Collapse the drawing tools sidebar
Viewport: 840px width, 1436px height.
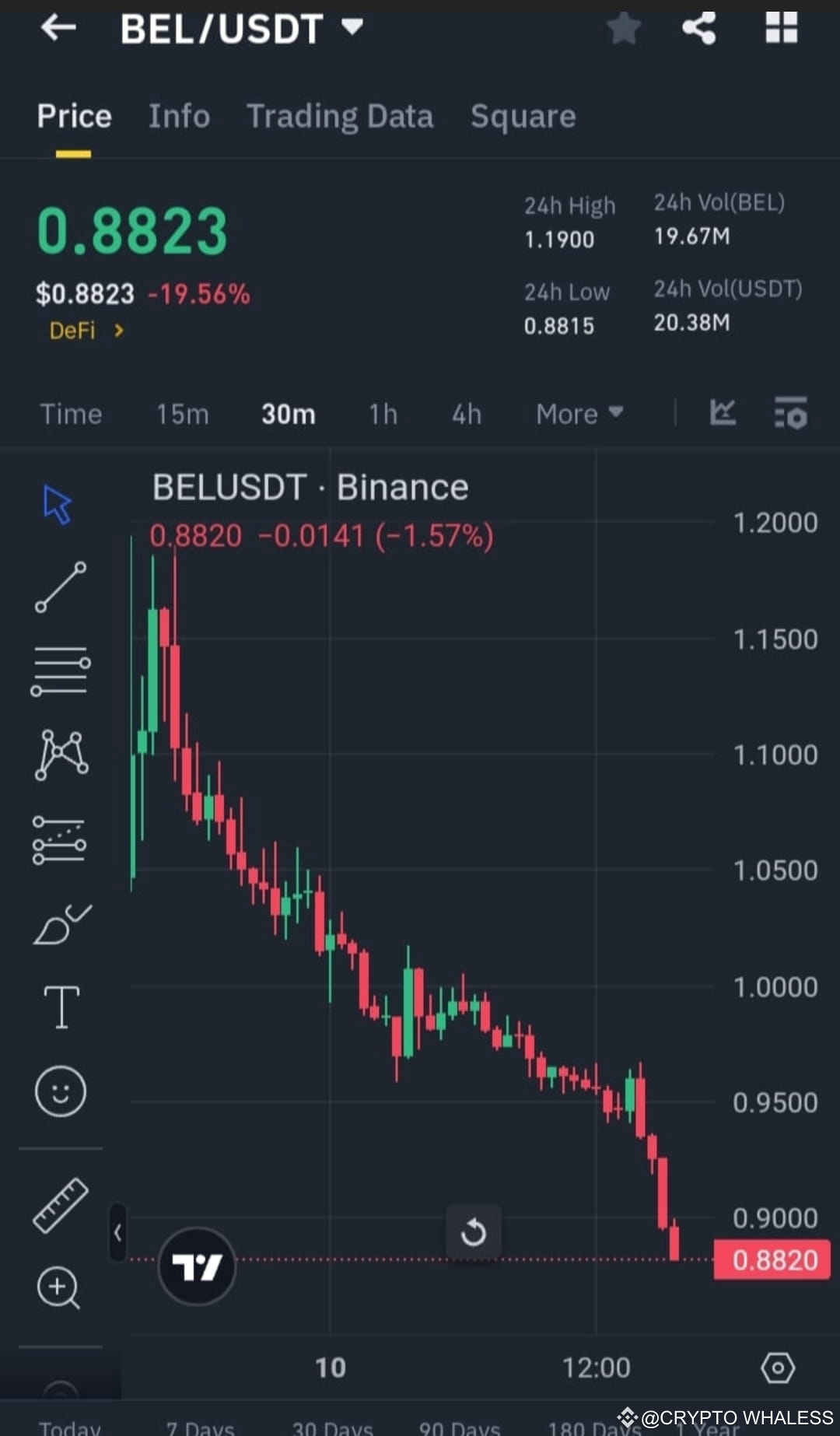(118, 1231)
